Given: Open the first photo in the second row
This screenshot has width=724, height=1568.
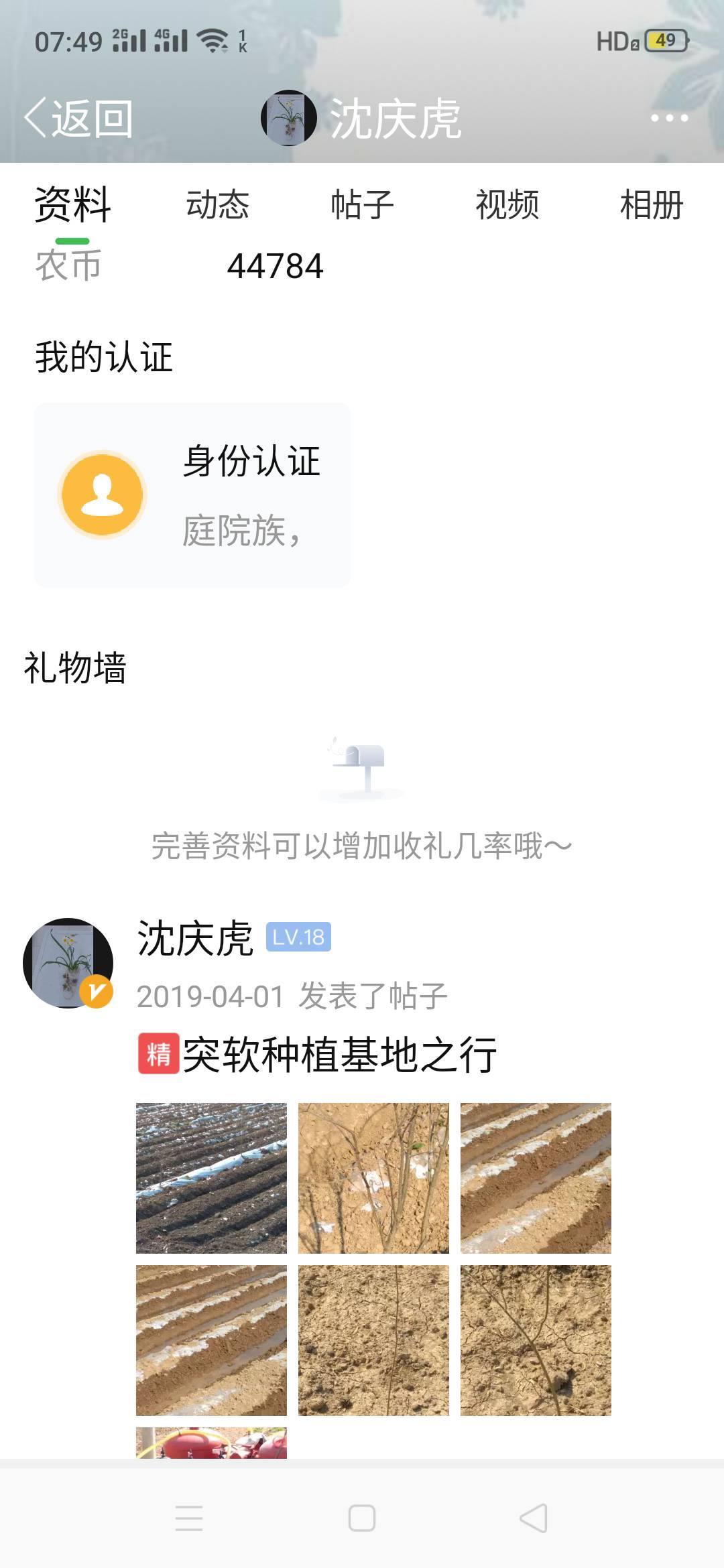Looking at the screenshot, I should coord(211,1340).
